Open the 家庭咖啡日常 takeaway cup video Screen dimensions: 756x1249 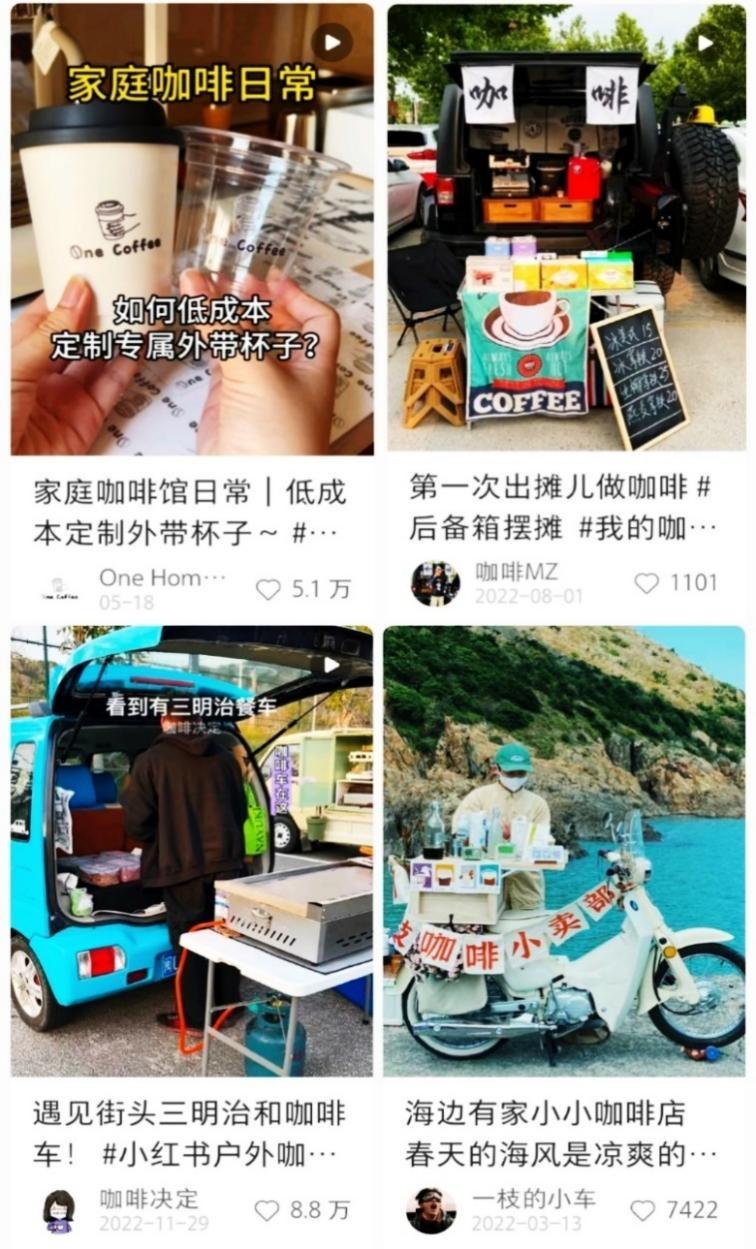tap(192, 229)
